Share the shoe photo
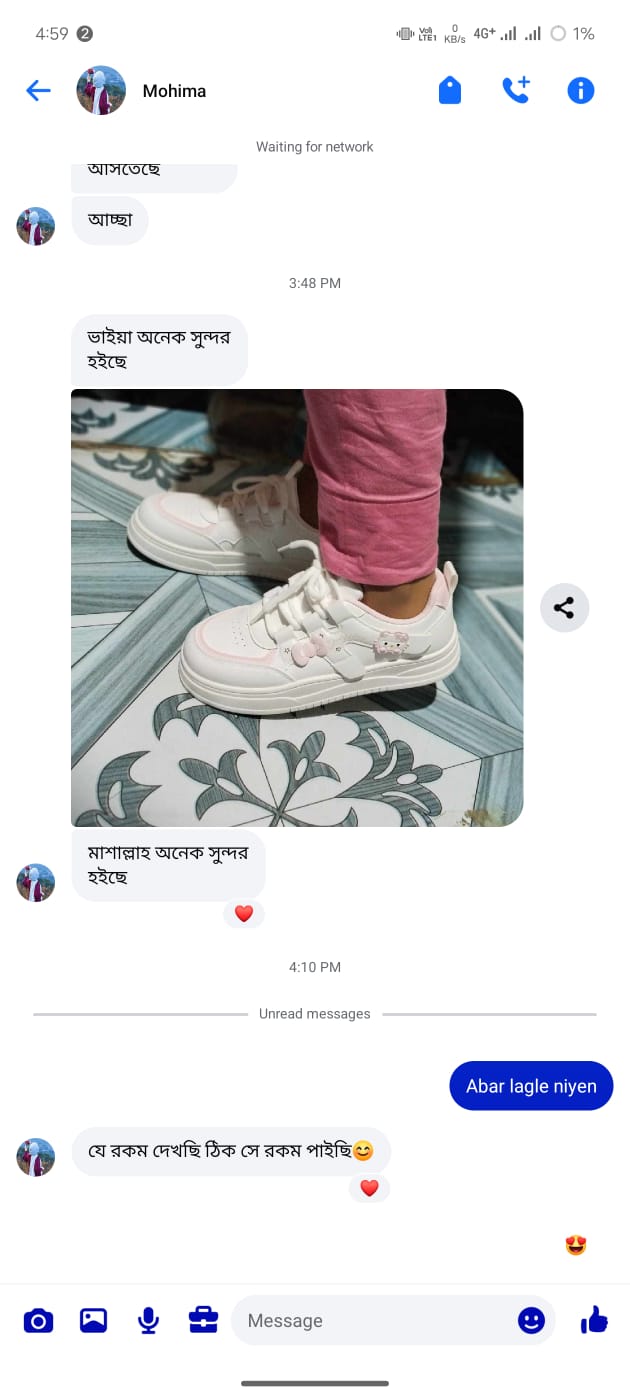The image size is (630, 1400). tap(564, 607)
